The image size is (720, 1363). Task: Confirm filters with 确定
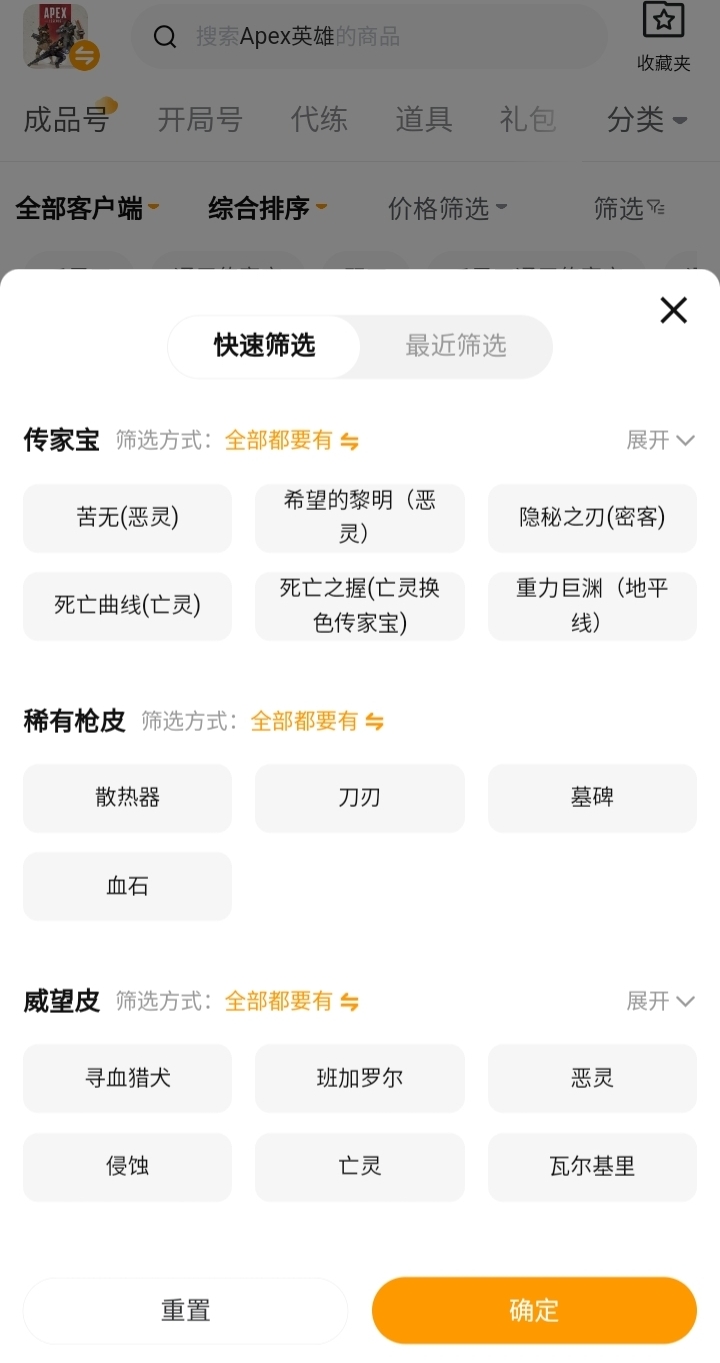click(534, 1310)
